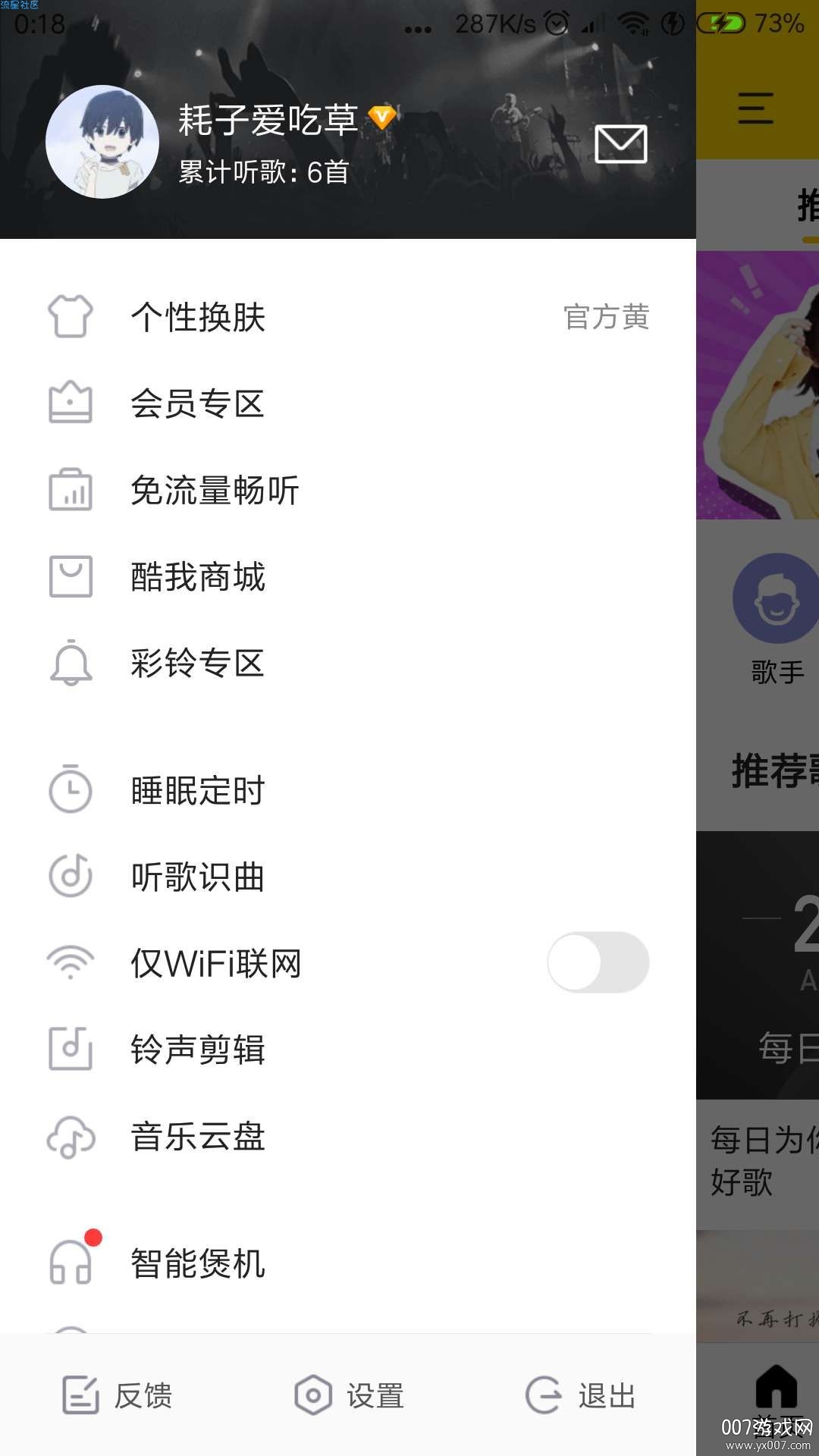Open 听歌识曲 song recognition
Image resolution: width=819 pixels, height=1456 pixels.
196,877
